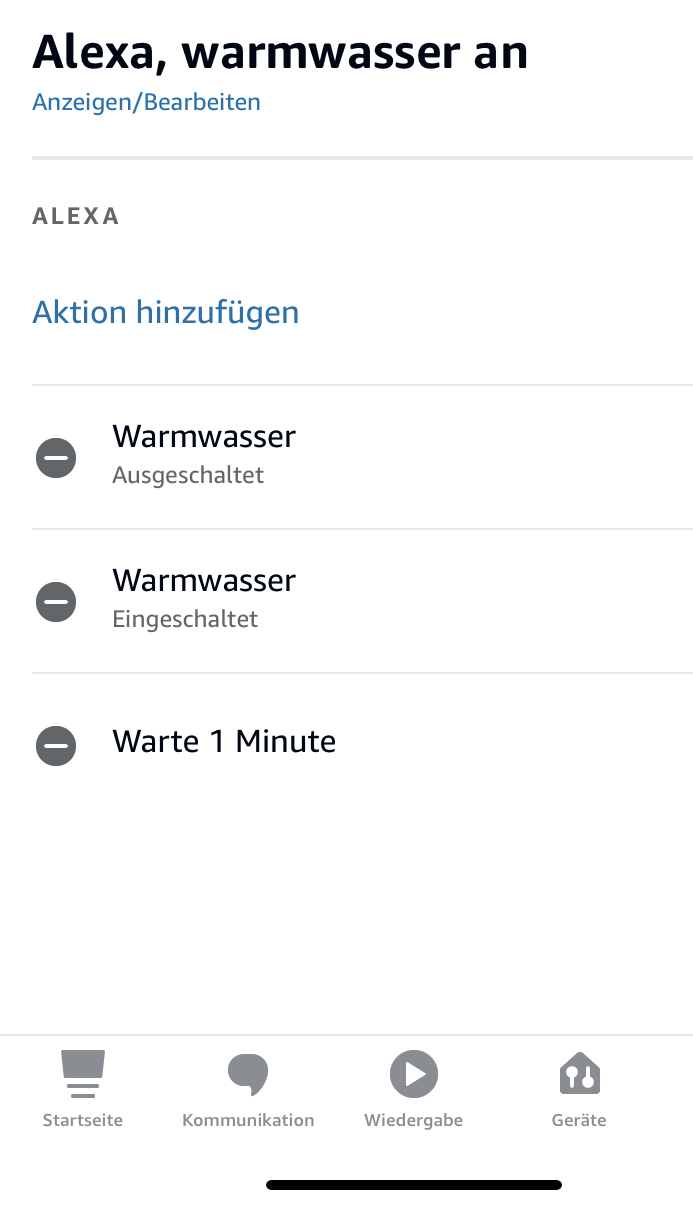Open the Warmwasser Eingeschaltet row
The image size is (693, 1206).
click(300, 600)
